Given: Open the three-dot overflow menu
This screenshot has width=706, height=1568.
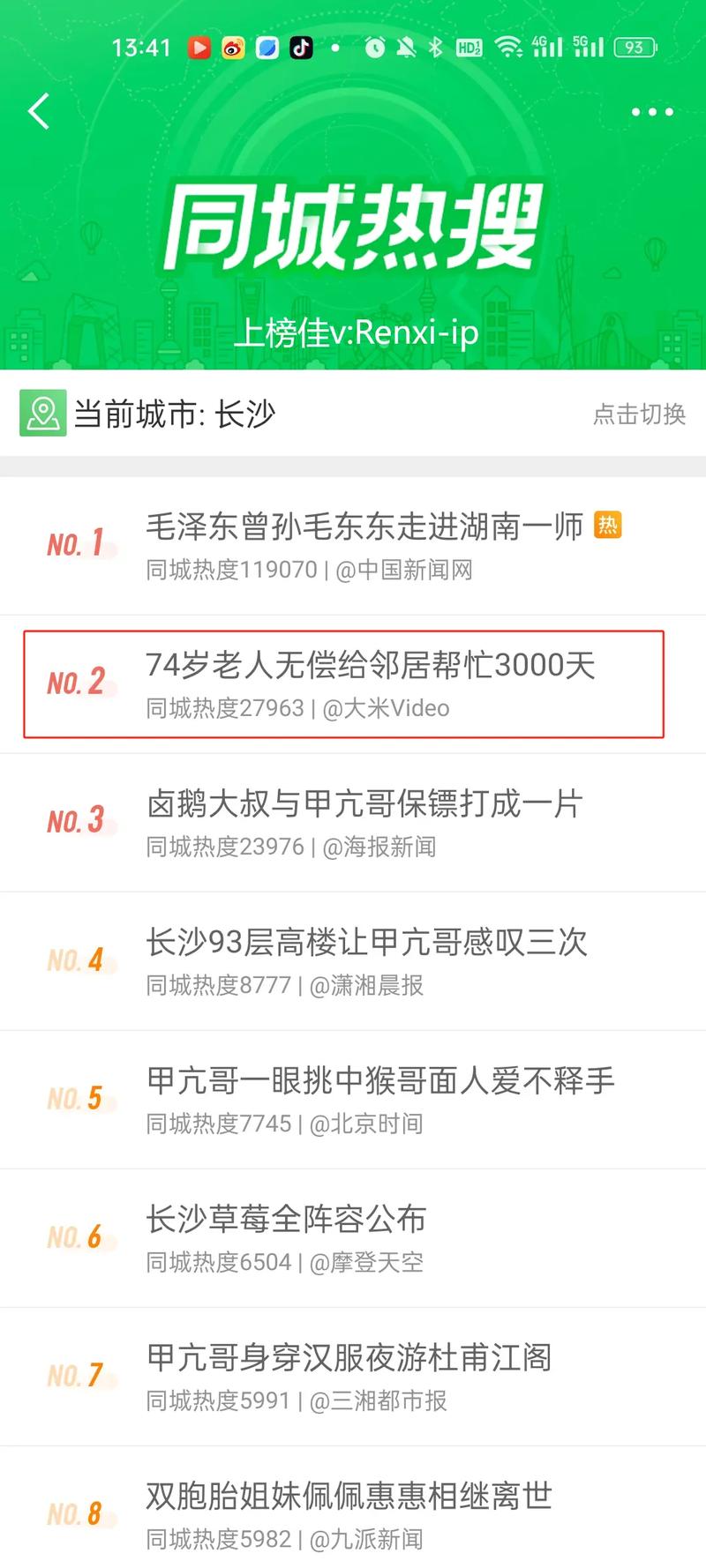Looking at the screenshot, I should tap(652, 112).
